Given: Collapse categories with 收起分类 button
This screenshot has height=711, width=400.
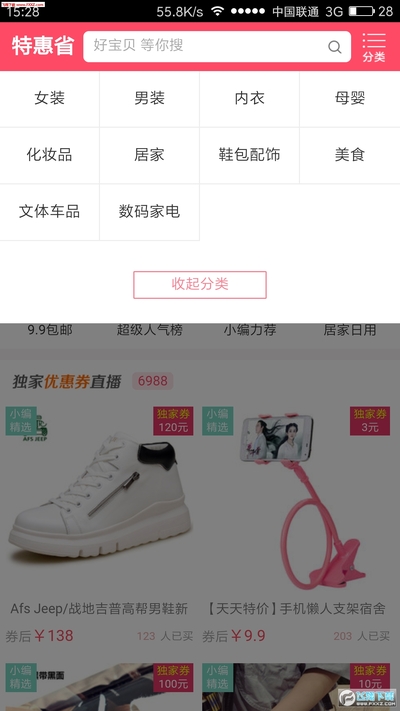Looking at the screenshot, I should click(x=200, y=285).
